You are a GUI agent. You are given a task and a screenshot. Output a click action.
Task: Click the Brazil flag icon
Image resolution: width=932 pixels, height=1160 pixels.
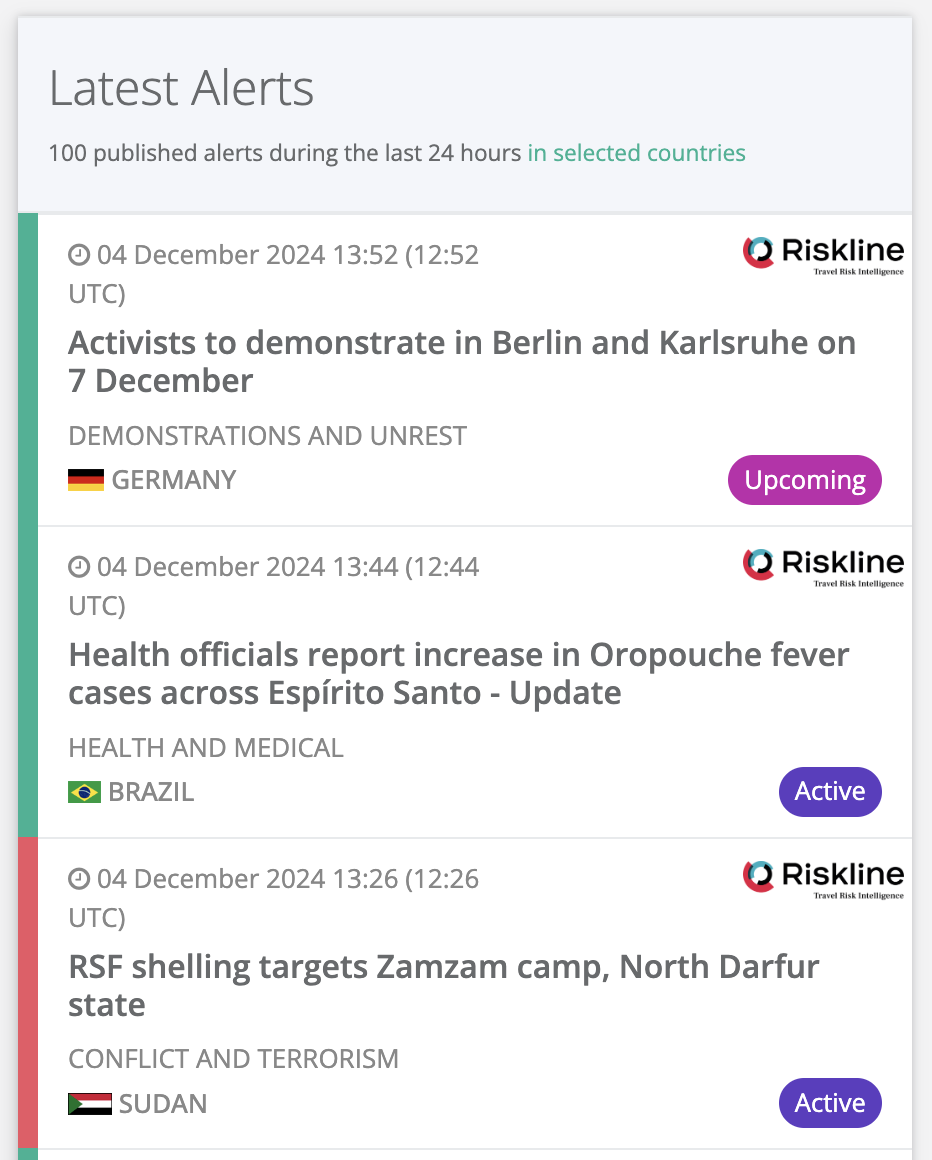85,791
